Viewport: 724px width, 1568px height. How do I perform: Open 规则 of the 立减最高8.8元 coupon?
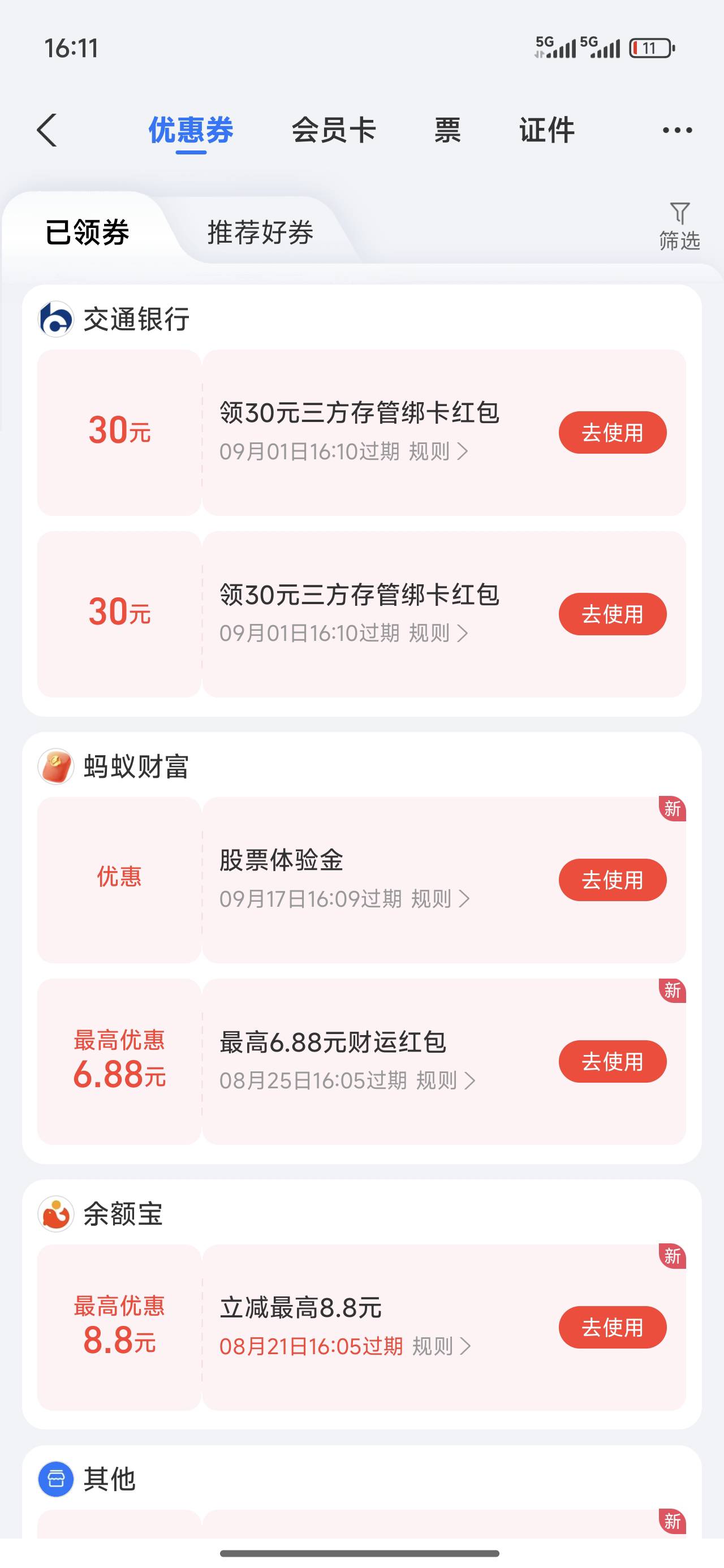point(441,1346)
